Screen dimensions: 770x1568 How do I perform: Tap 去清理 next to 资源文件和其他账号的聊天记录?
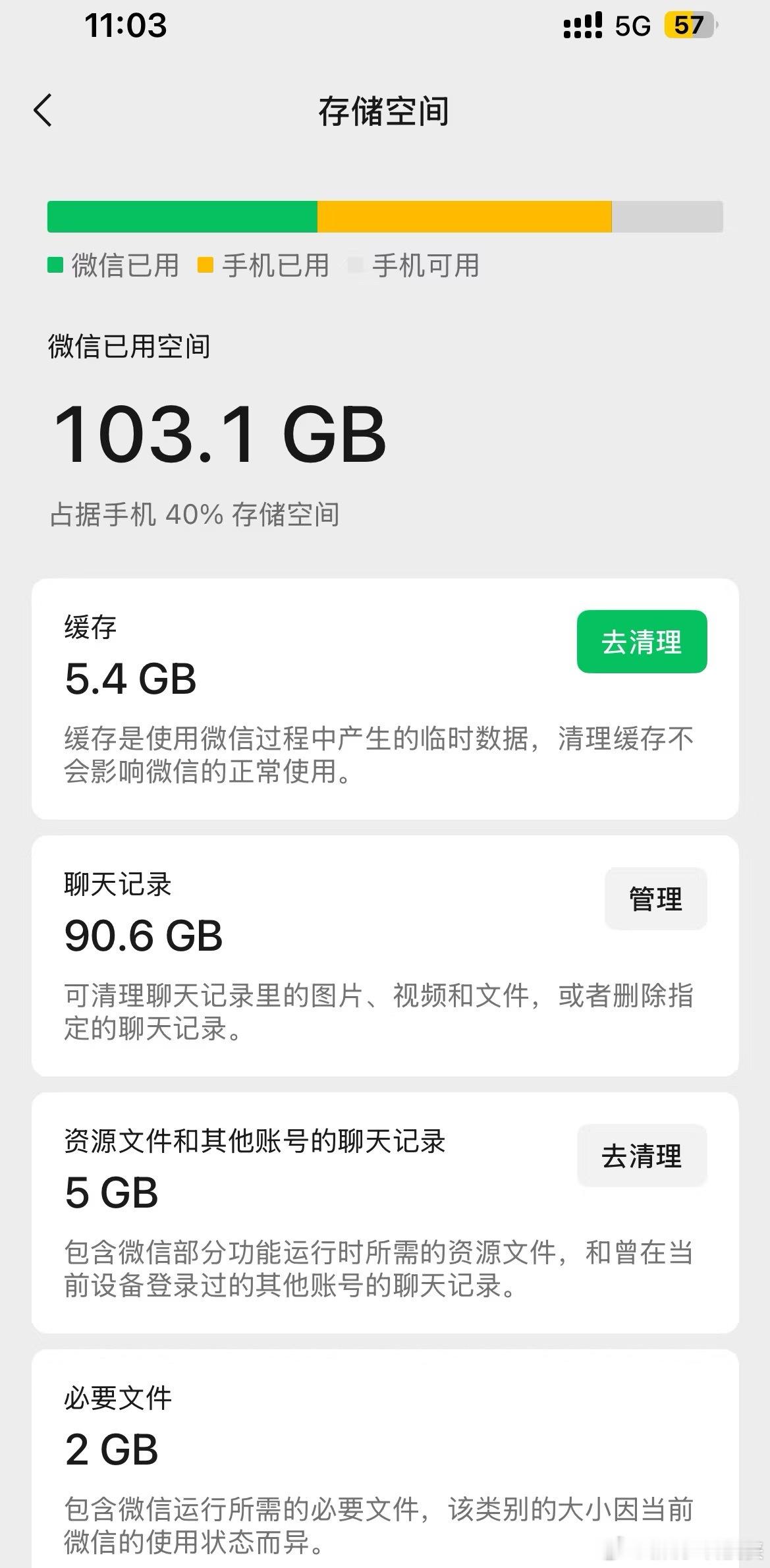point(642,1156)
